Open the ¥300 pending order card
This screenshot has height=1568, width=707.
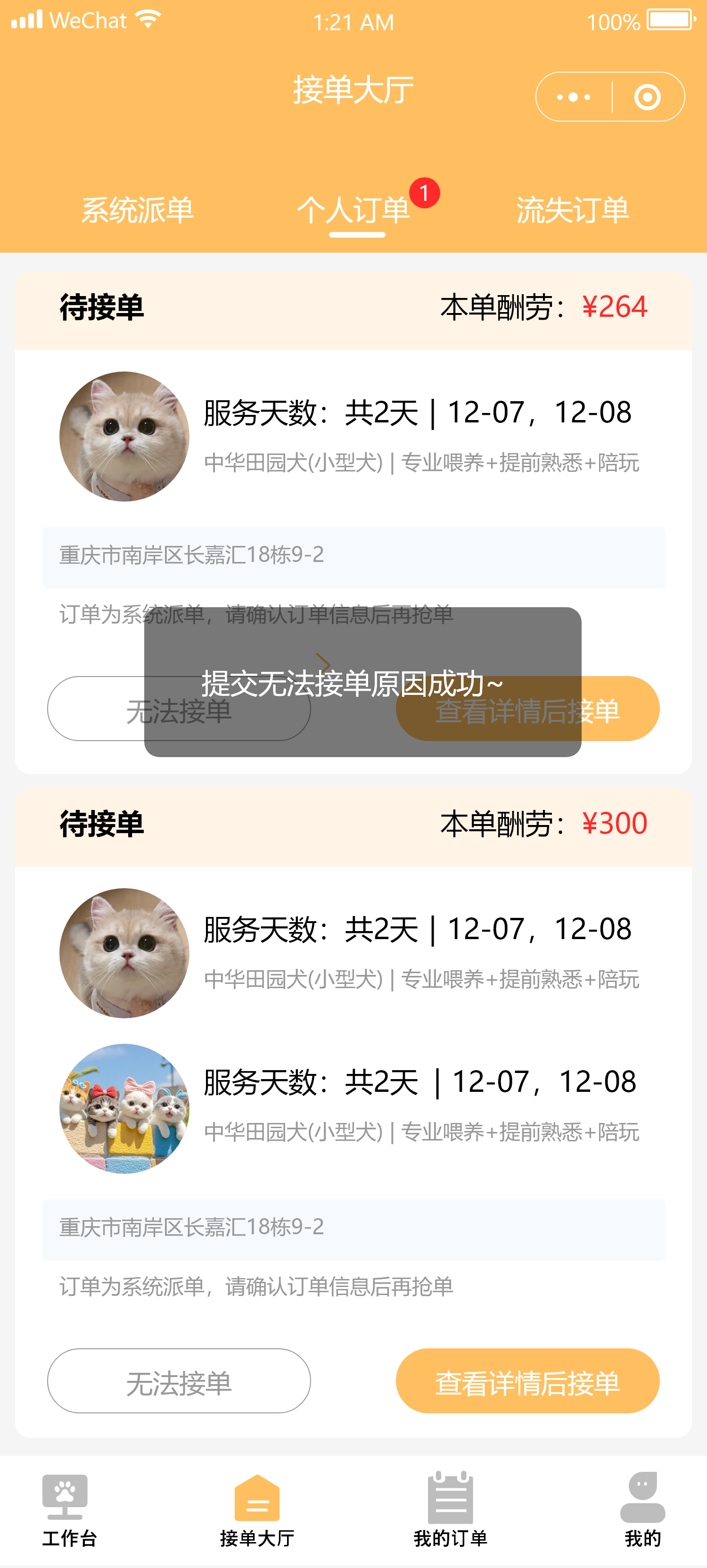353,1029
